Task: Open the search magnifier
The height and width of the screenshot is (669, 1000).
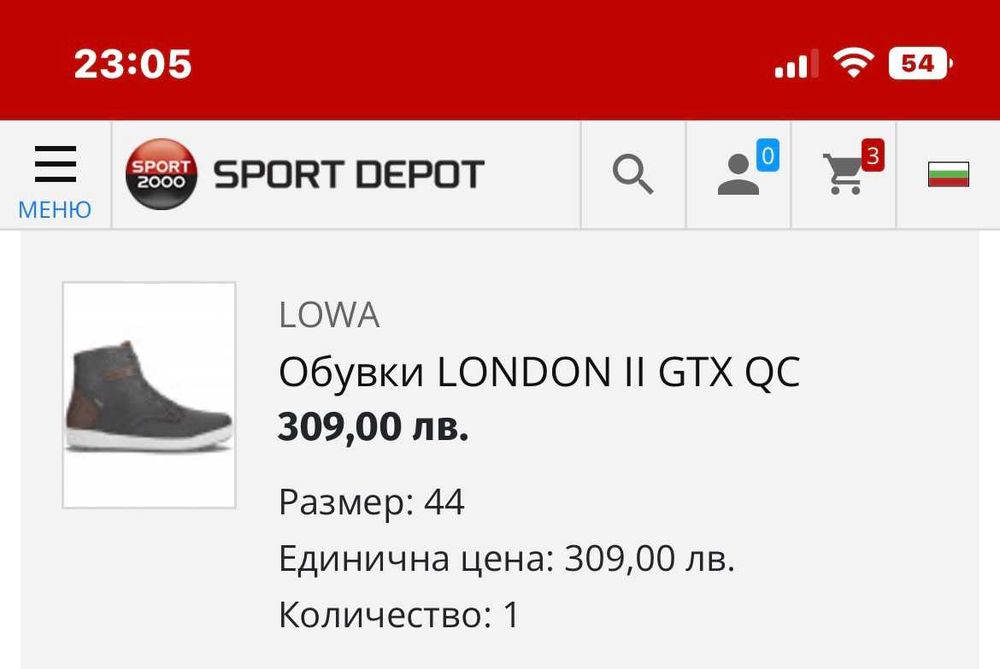Action: pyautogui.click(x=633, y=175)
